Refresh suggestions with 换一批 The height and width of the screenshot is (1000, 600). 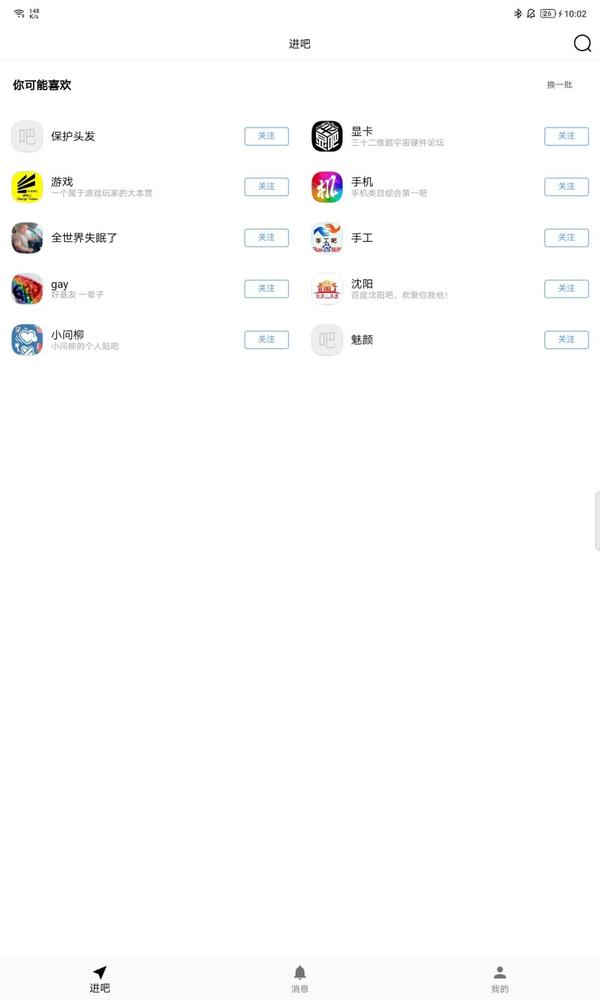(x=559, y=85)
